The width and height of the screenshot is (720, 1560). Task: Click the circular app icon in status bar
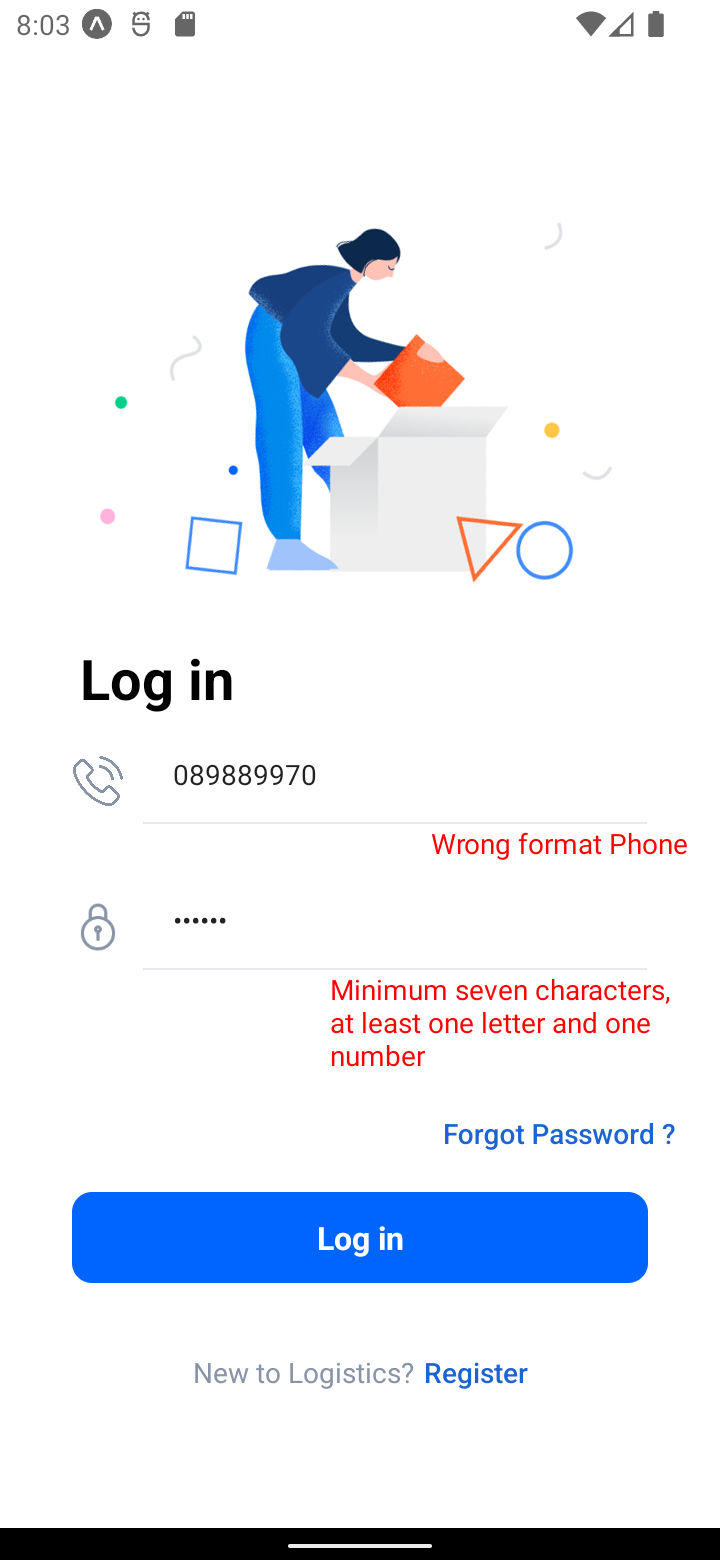96,24
